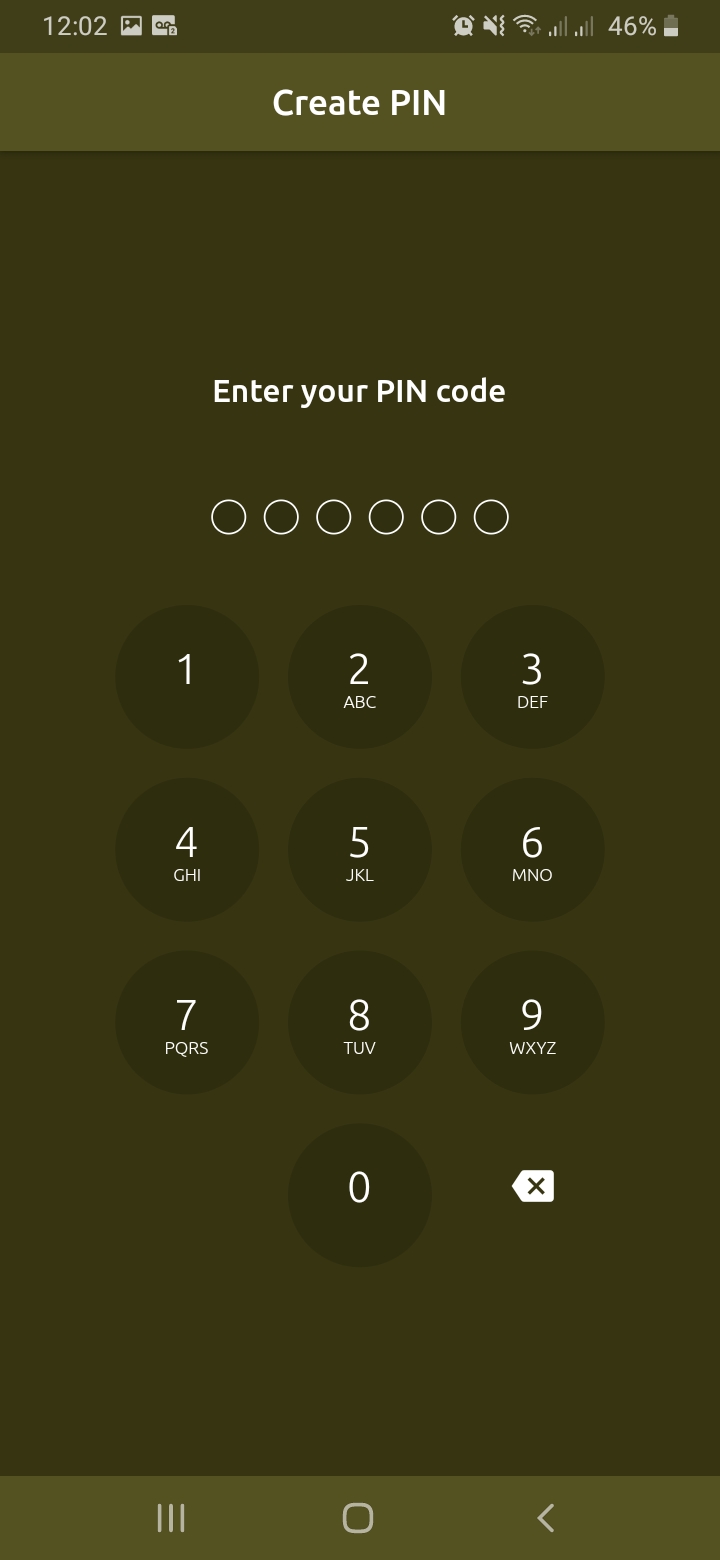Select the 3 DEF key
The image size is (720, 1560).
tap(533, 677)
